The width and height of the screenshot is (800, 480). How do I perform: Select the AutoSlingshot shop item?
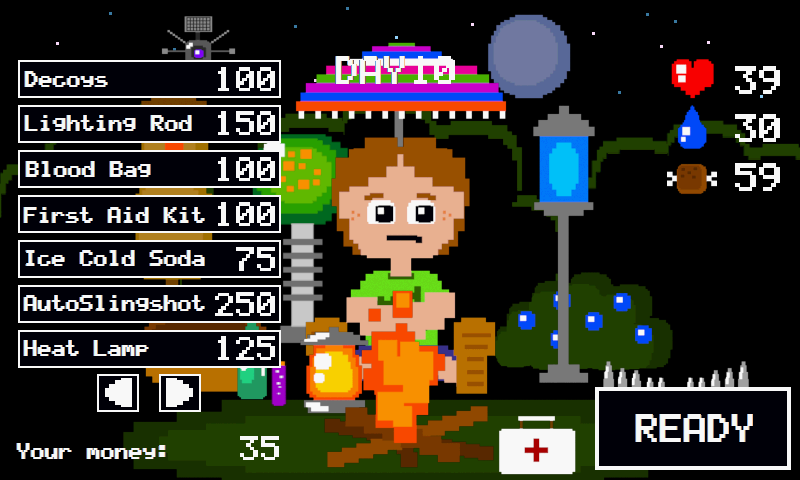point(149,304)
